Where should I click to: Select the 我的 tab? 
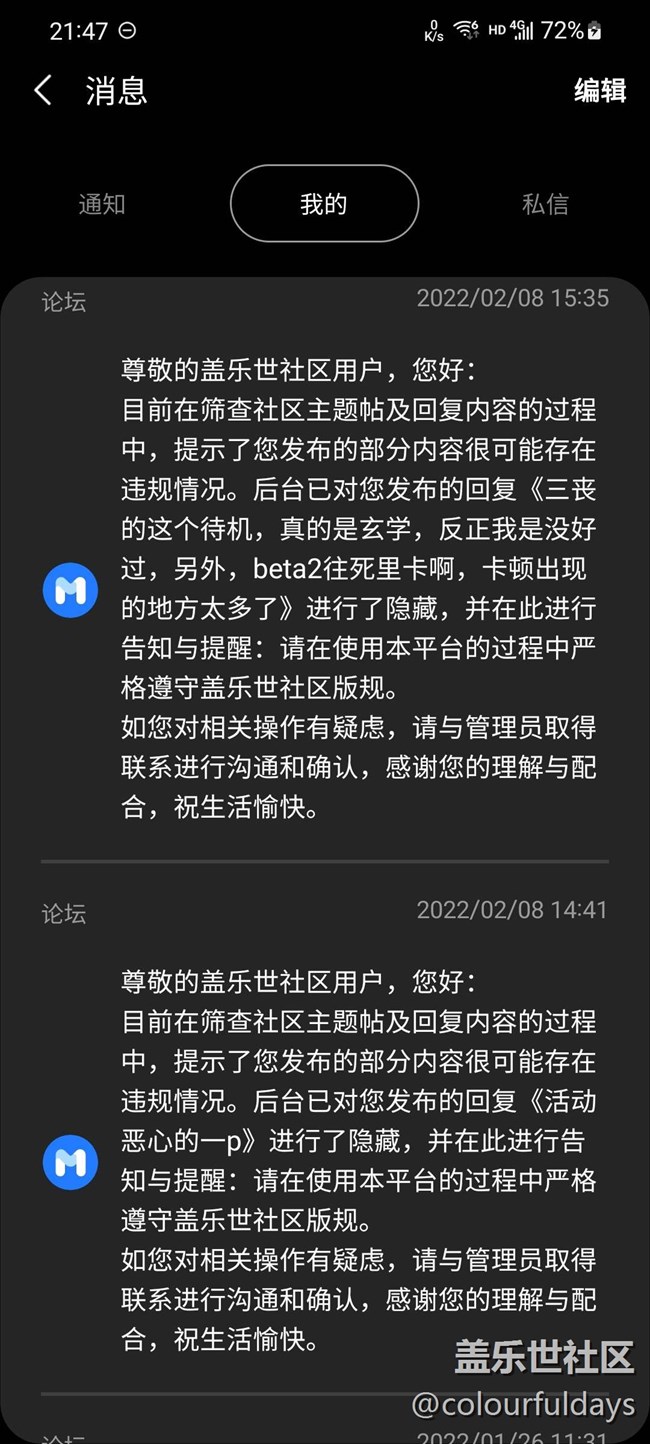point(324,204)
